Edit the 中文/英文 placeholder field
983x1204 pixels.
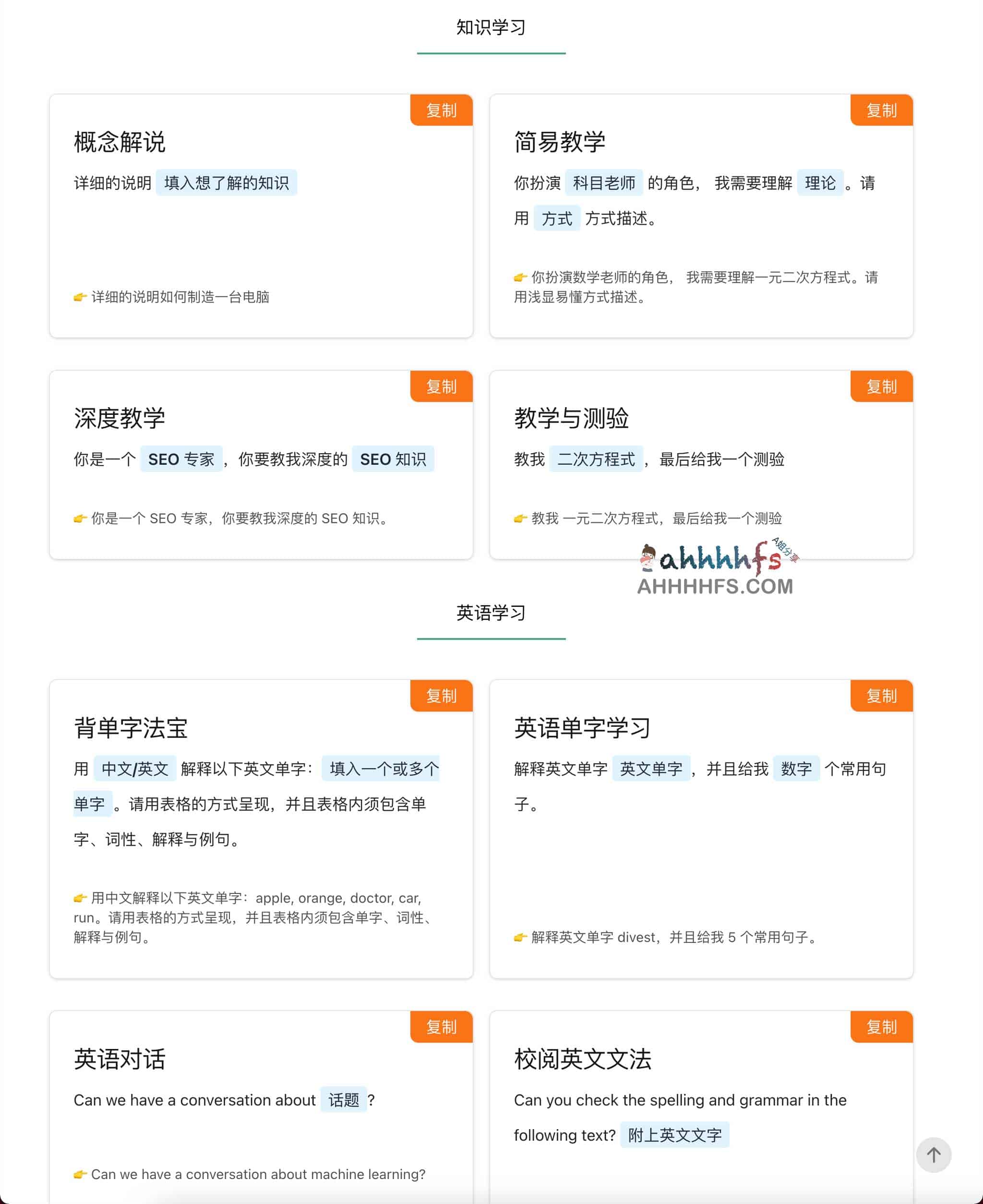(x=135, y=769)
